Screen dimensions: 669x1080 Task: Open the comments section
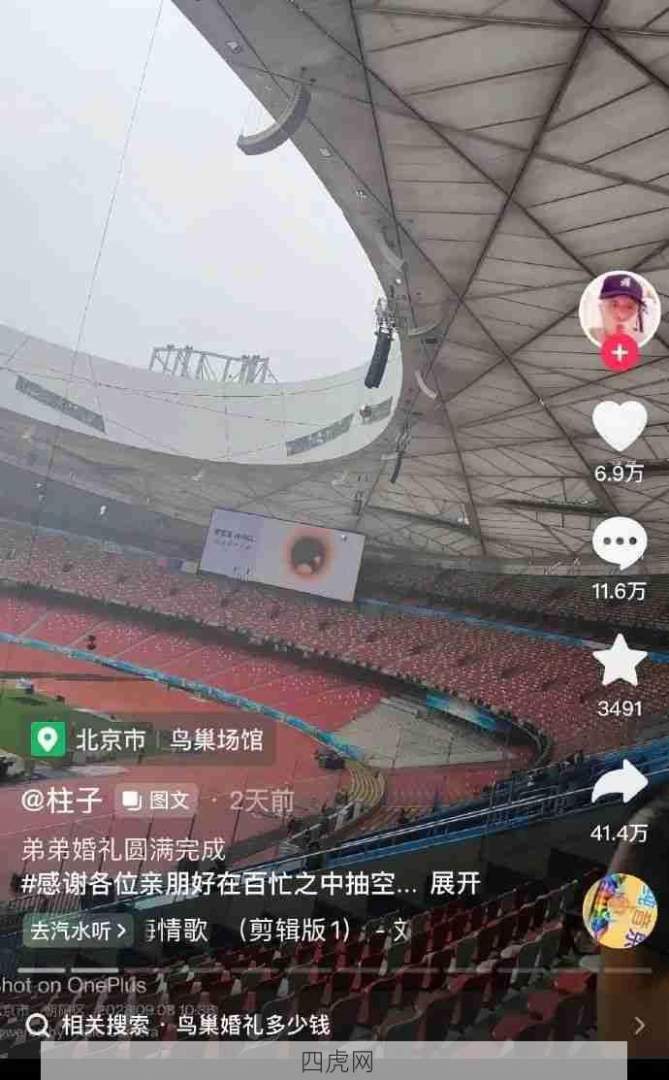point(619,544)
